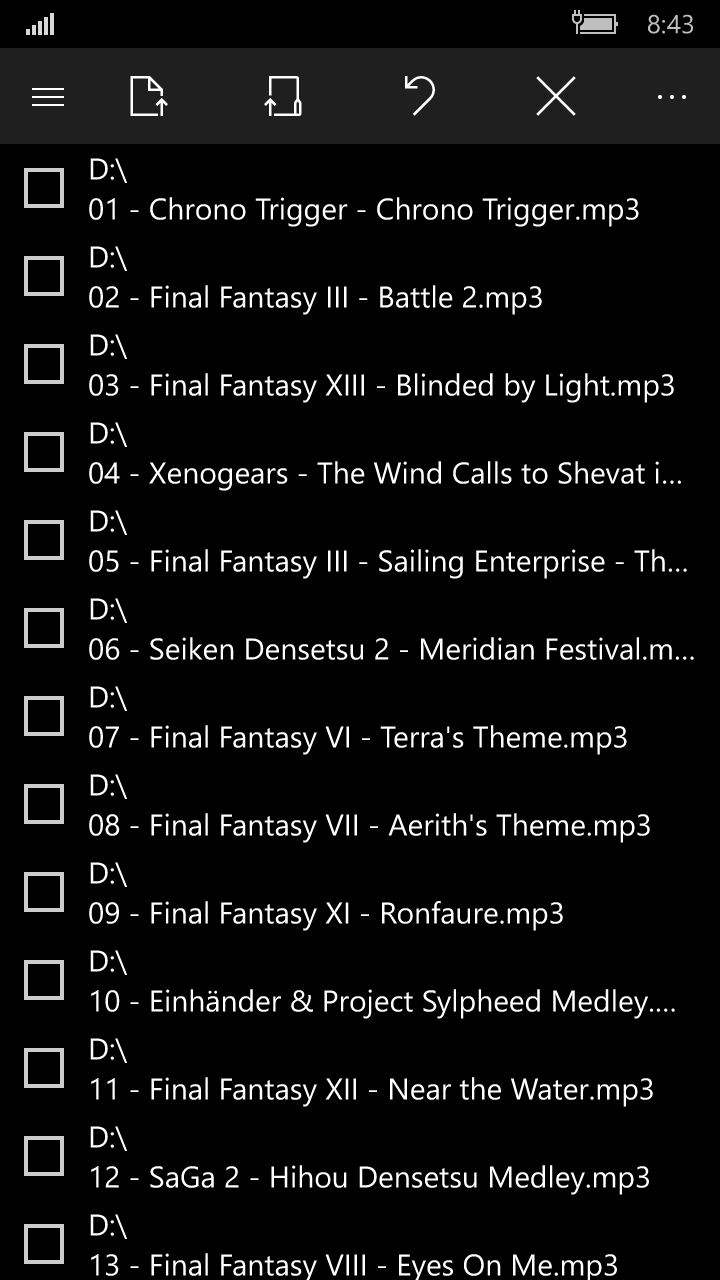Image resolution: width=720 pixels, height=1280 pixels.
Task: Open the hamburger menu
Action: tap(48, 97)
